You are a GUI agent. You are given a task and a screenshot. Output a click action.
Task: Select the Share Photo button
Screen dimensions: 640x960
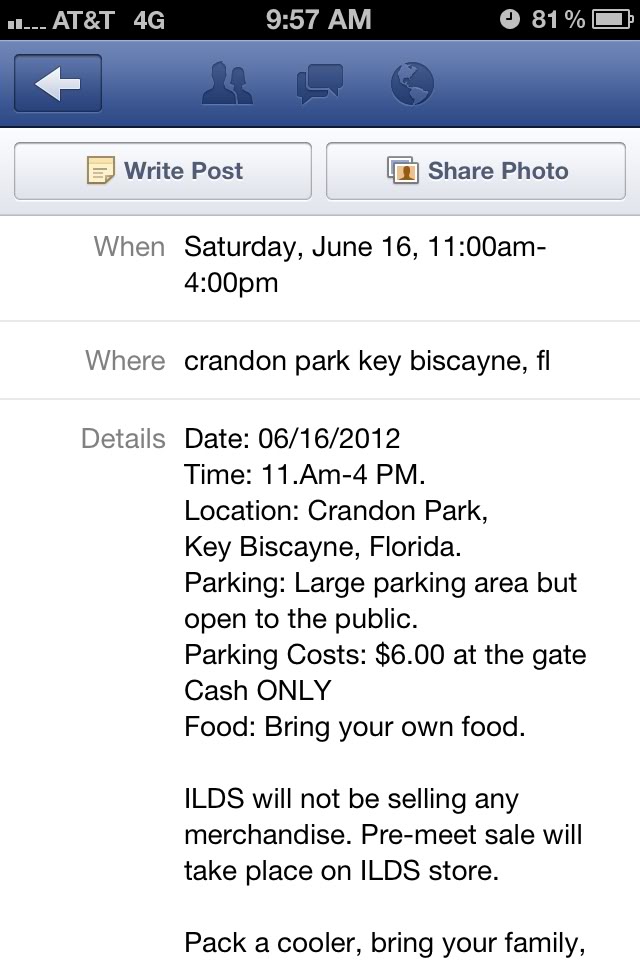(476, 171)
